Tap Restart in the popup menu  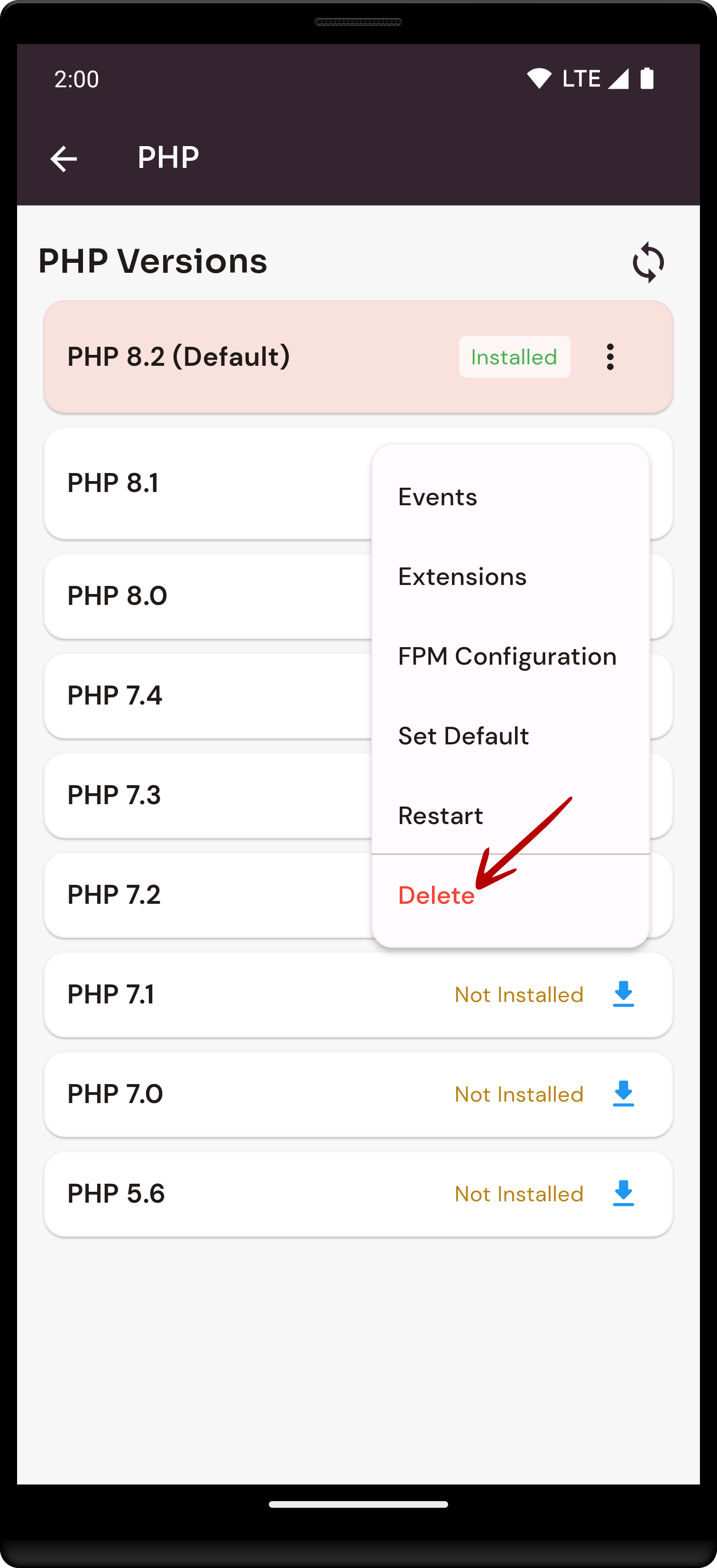(510, 816)
